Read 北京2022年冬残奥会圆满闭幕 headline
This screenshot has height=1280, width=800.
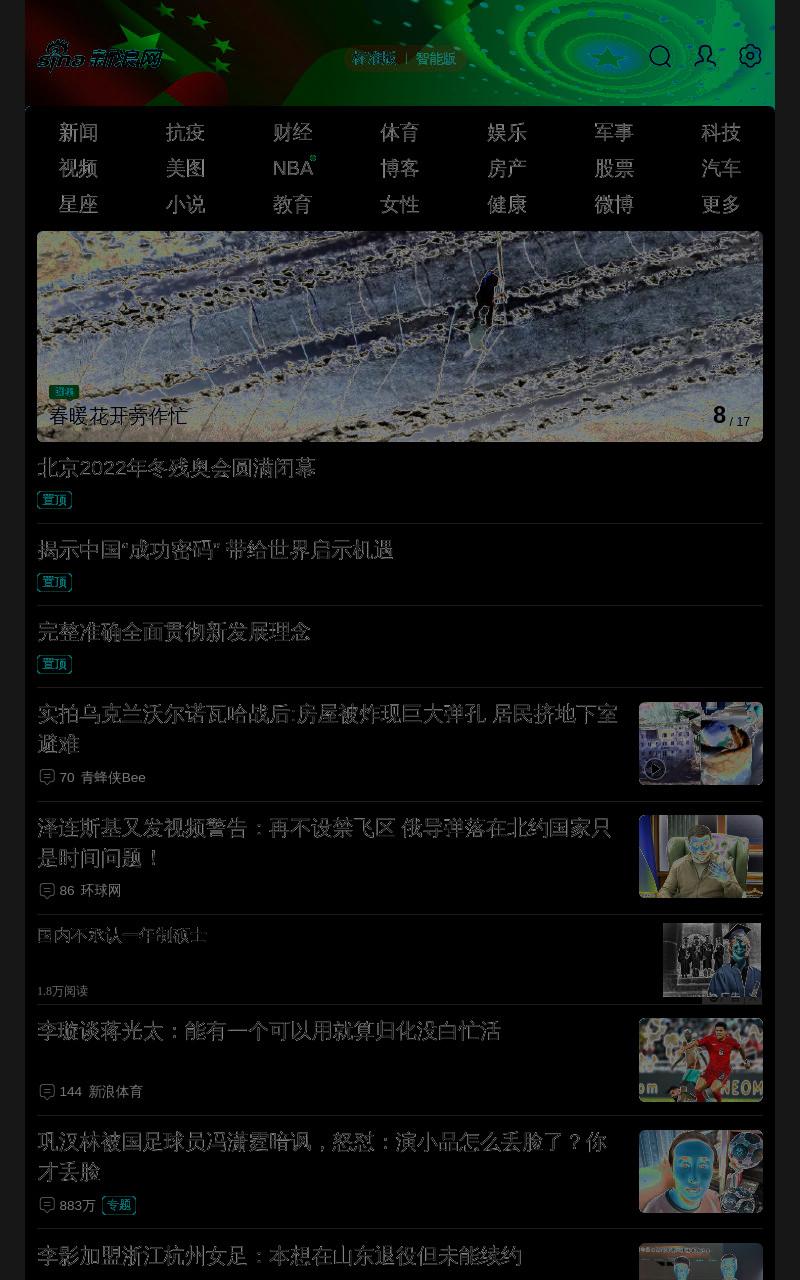click(177, 468)
